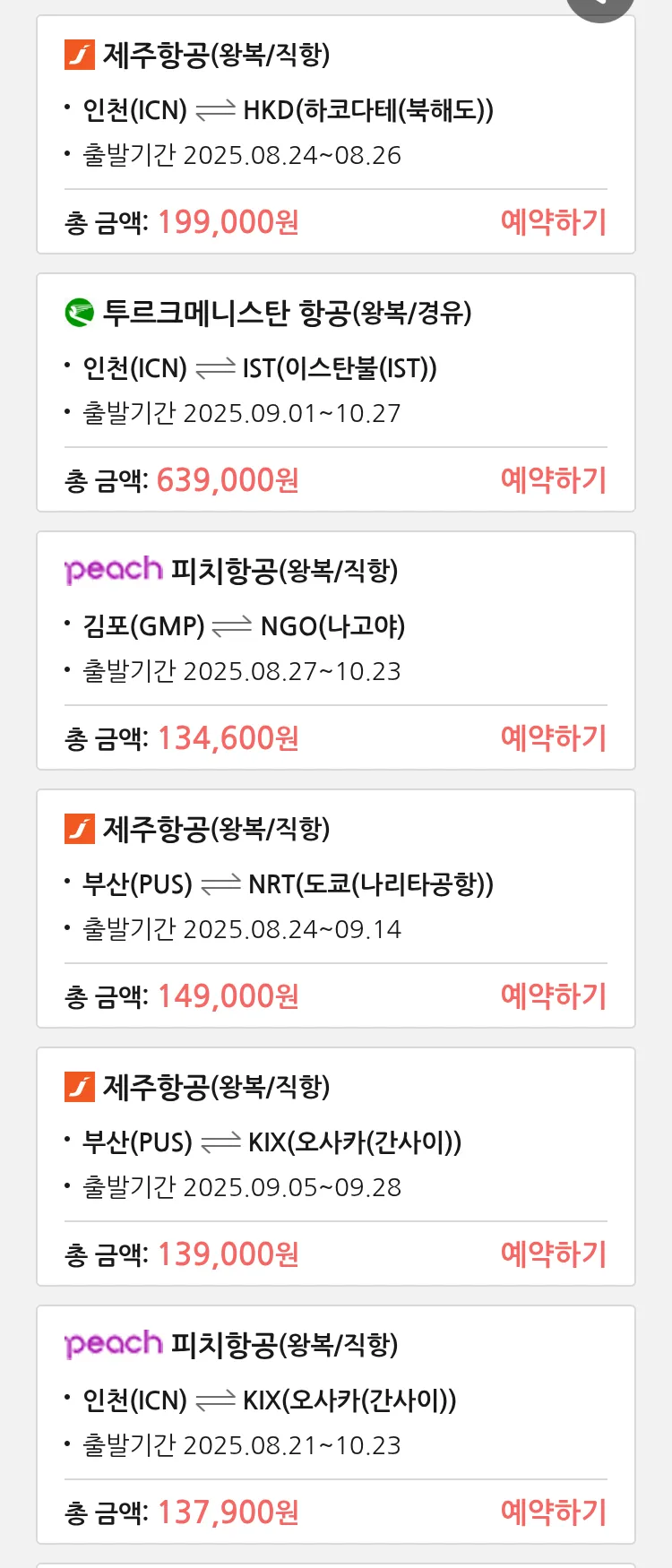
Task: Click the 199,000원 price text
Action: (227, 222)
